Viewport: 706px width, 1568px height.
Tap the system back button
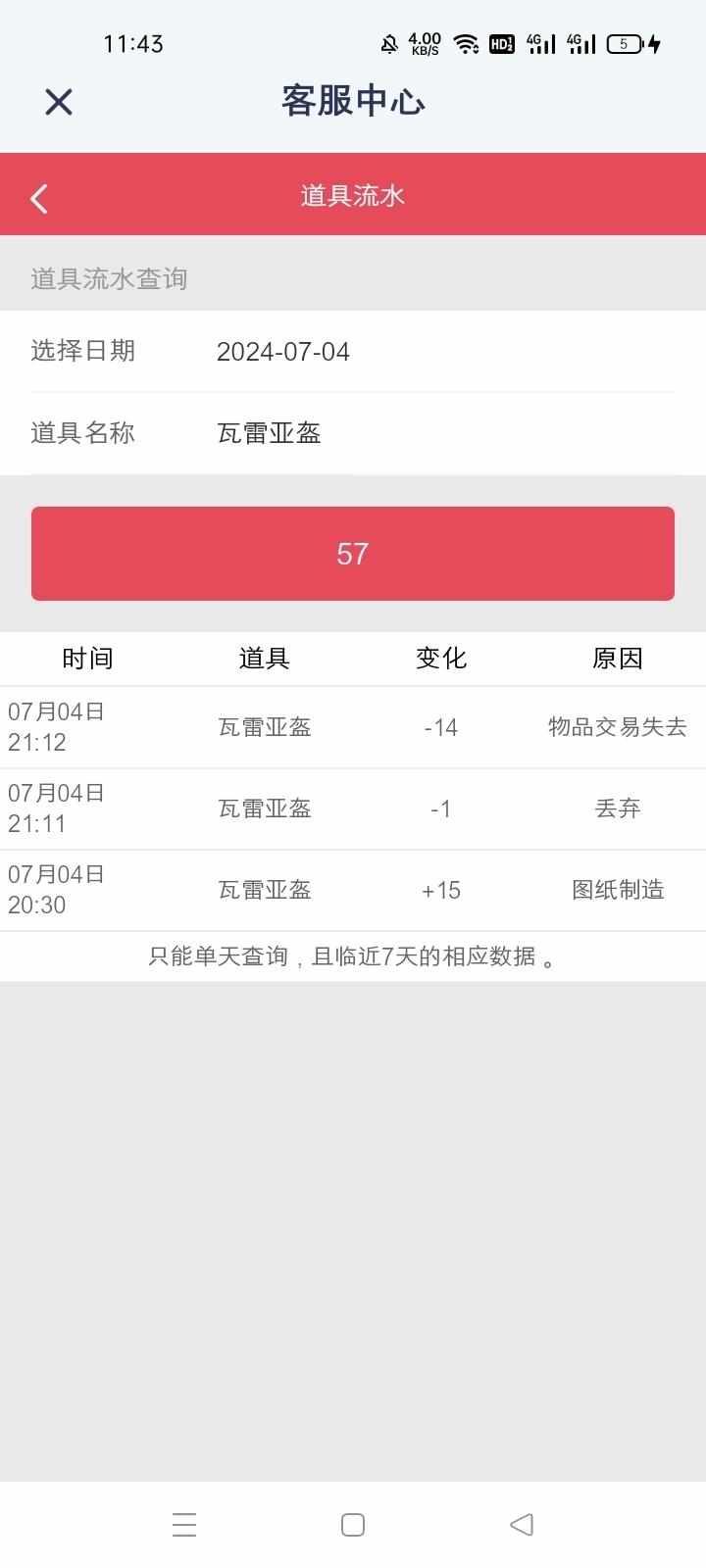[522, 1524]
